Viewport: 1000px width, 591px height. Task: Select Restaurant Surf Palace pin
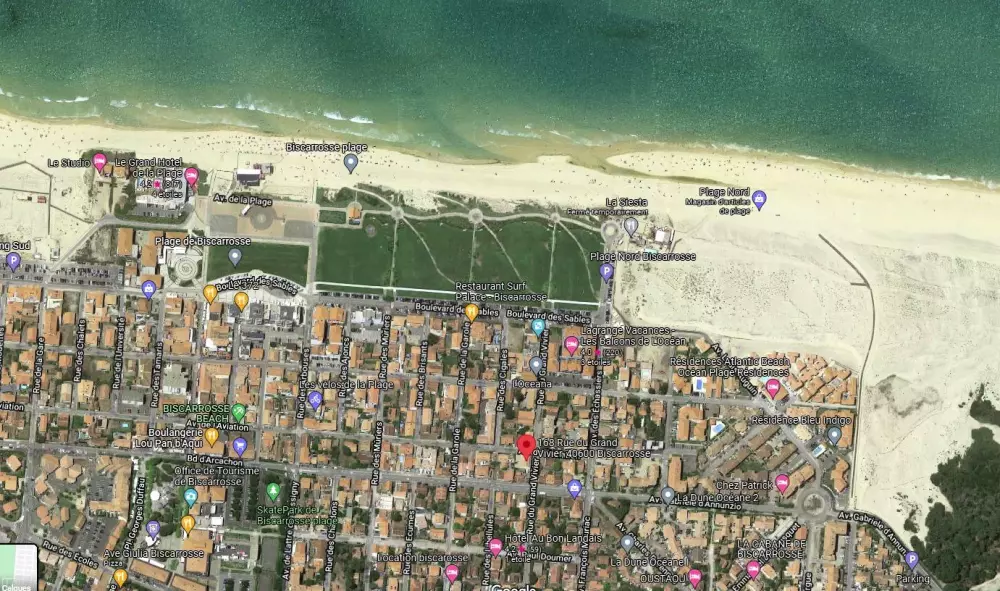tap(471, 311)
